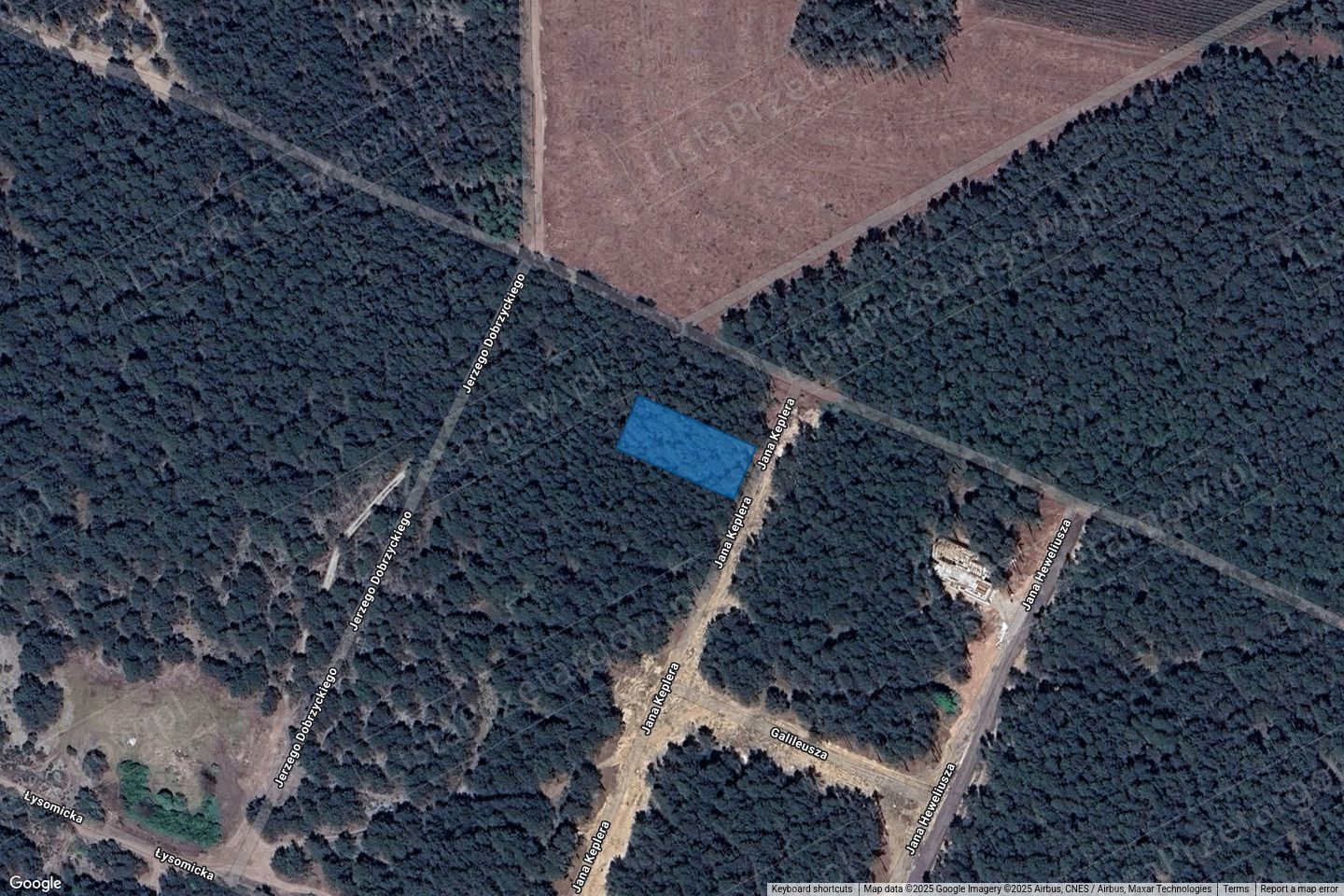Select the blue highlighted plot on the map
The width and height of the screenshot is (1344, 896).
click(686, 446)
